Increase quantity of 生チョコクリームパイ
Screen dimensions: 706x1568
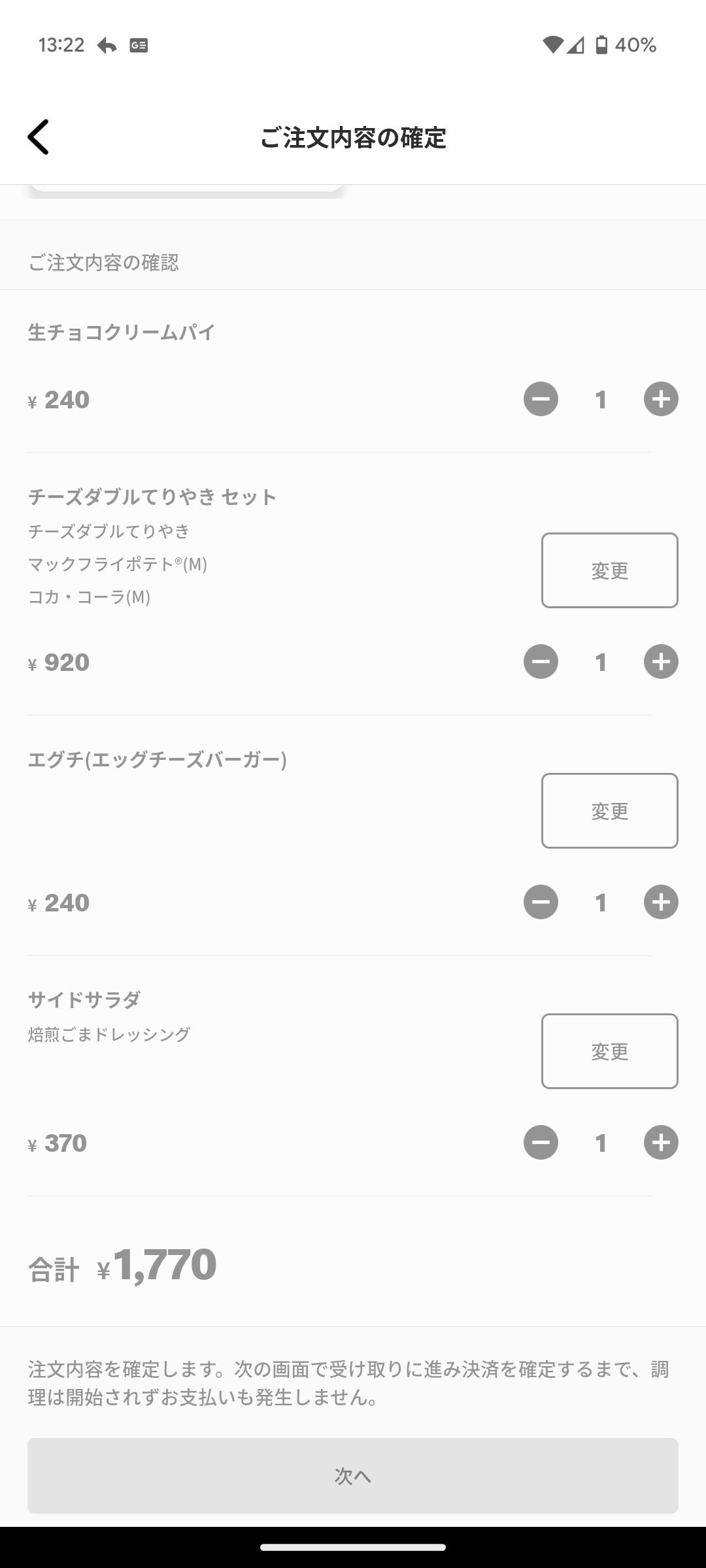[661, 399]
